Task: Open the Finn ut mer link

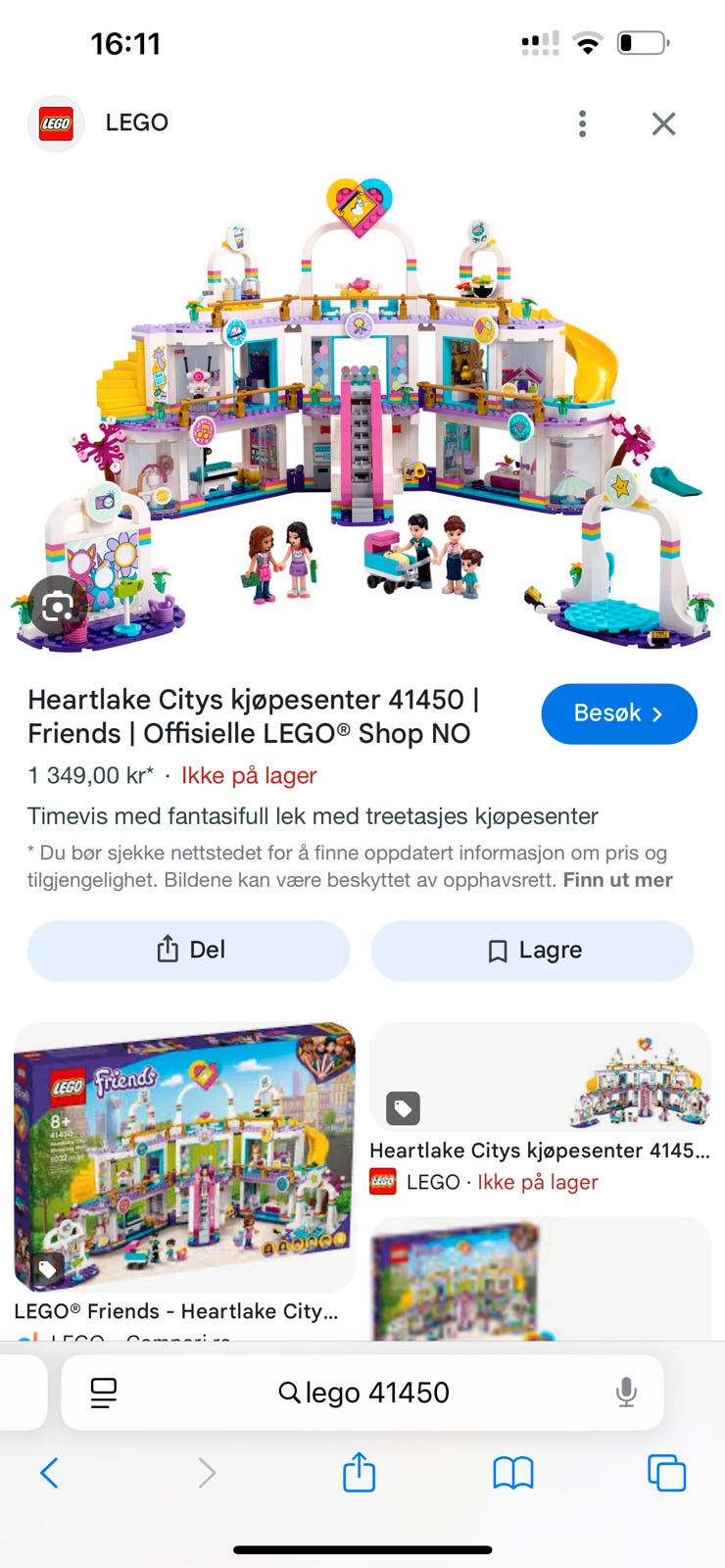Action: coord(617,879)
